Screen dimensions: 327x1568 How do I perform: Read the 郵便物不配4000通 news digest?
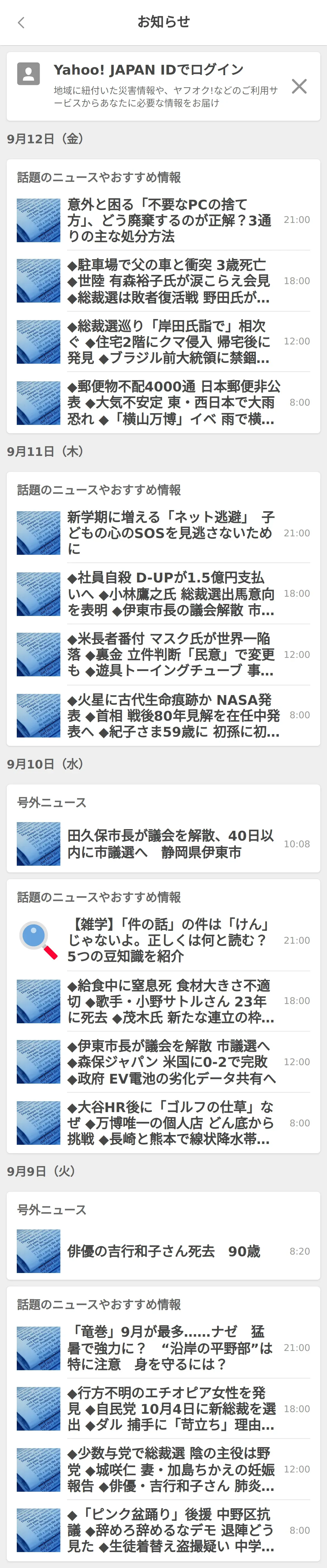click(x=170, y=403)
